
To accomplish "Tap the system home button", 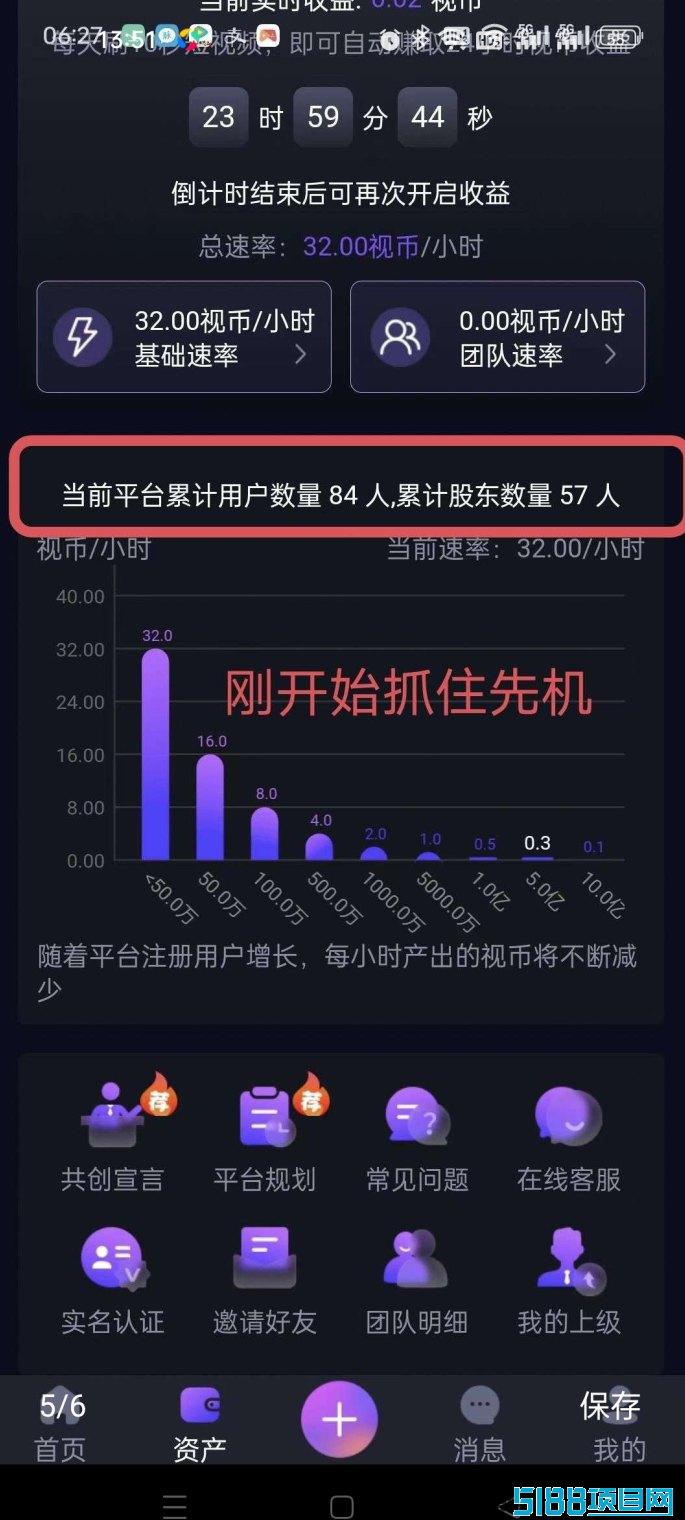I will (x=341, y=1506).
